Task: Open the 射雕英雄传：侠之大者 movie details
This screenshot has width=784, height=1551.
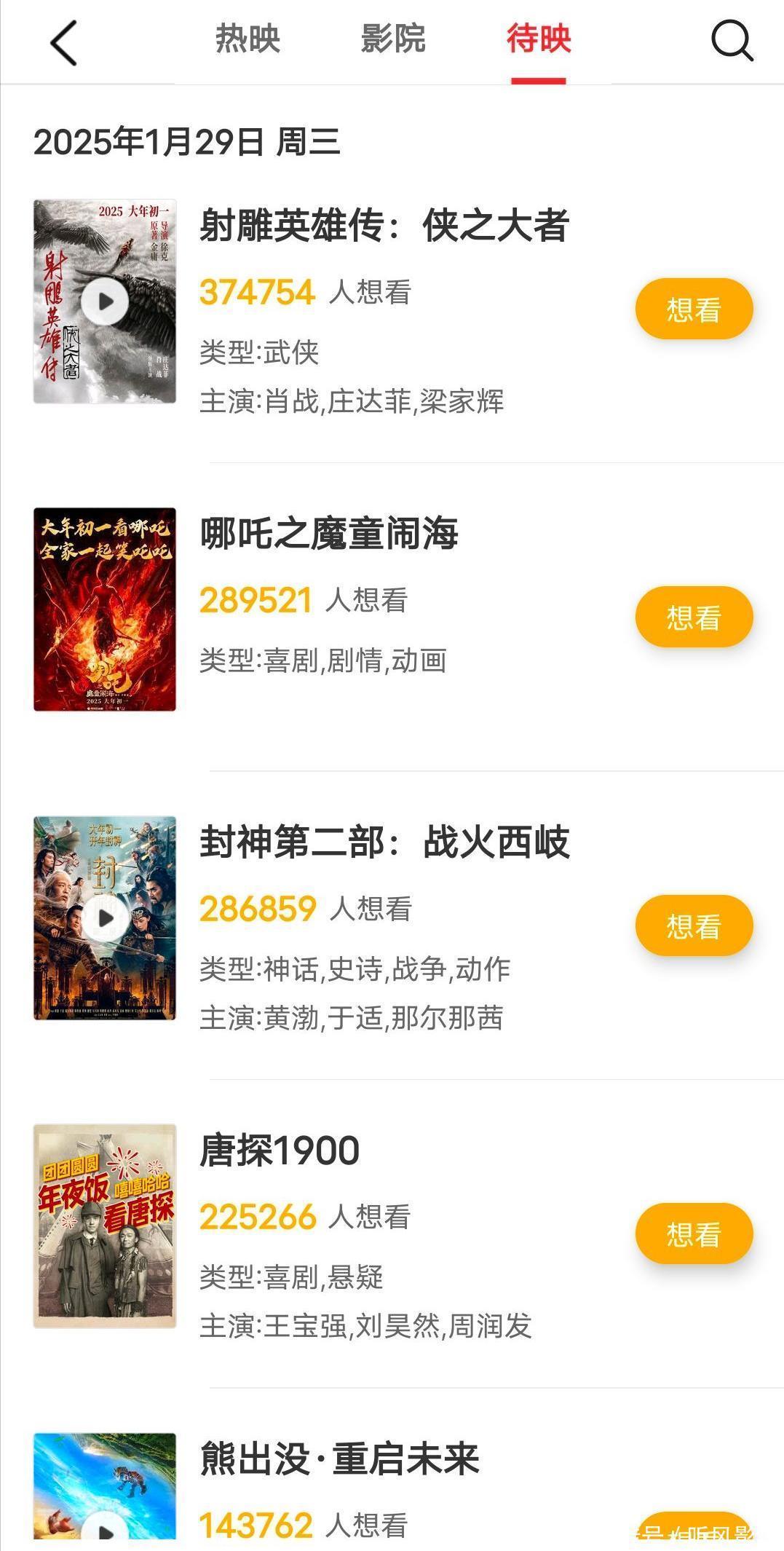Action: (384, 225)
